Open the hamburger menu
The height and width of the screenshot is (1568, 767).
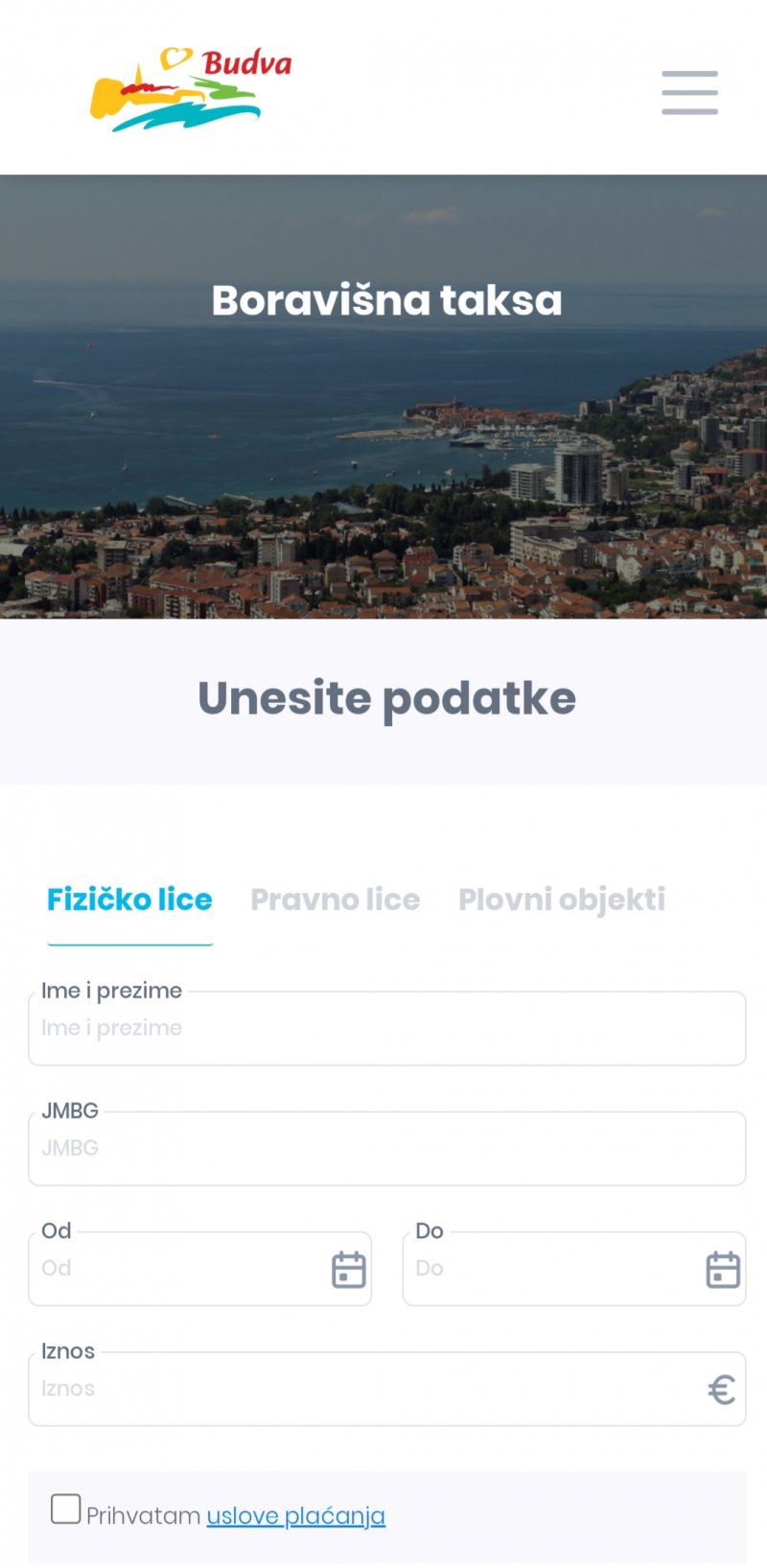pyautogui.click(x=689, y=92)
